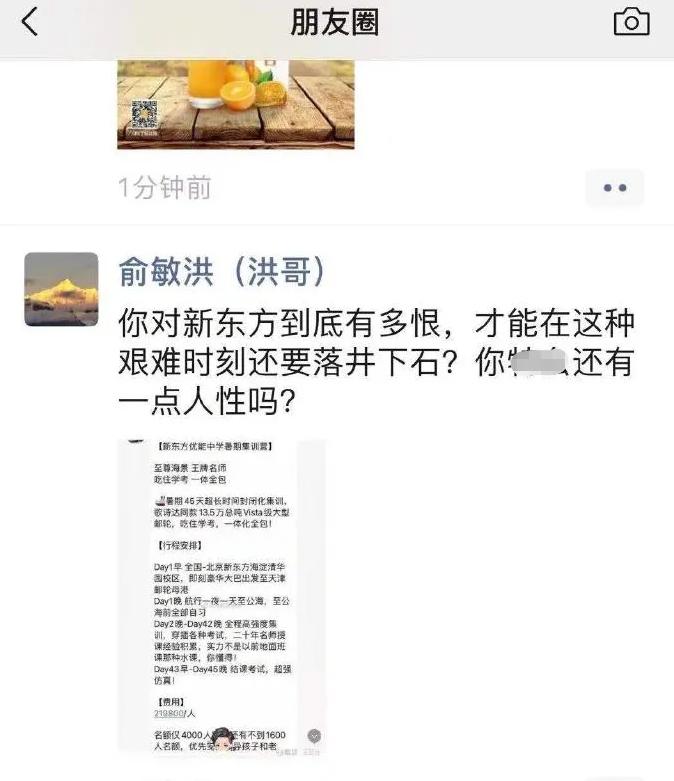Tap the name 俞敏洪（洪哥）
The height and width of the screenshot is (781, 674).
coord(221,271)
